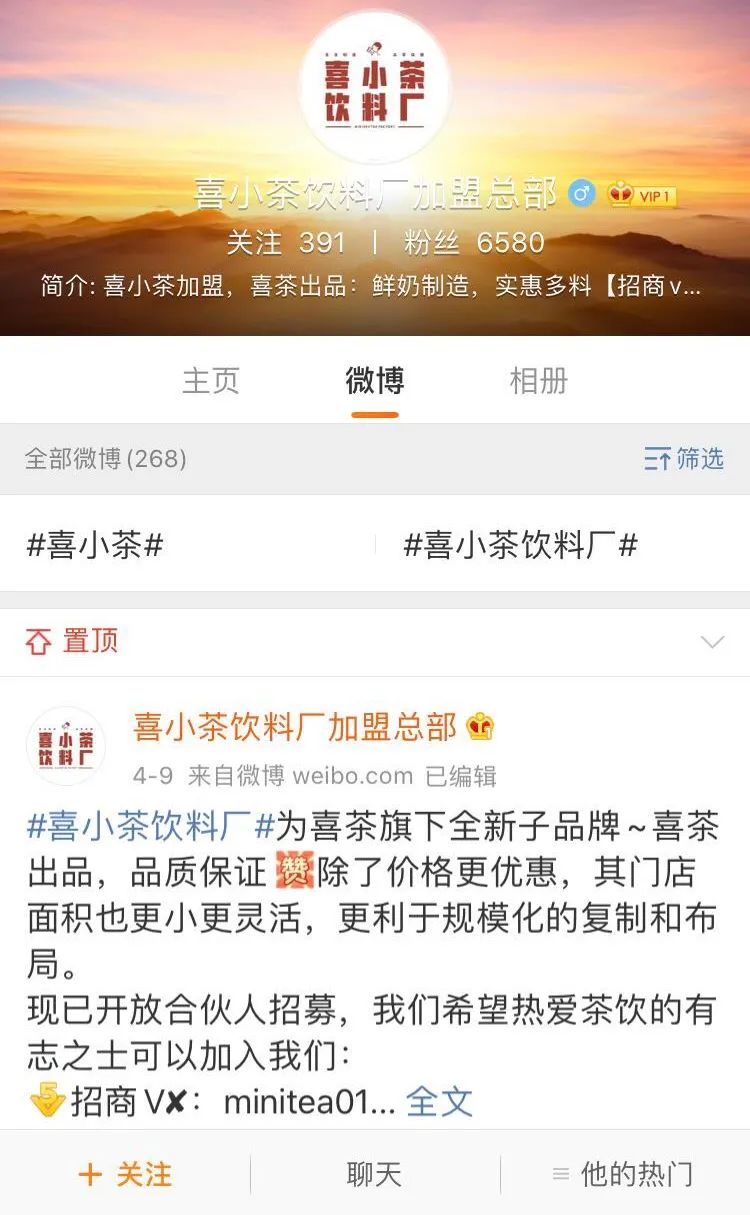
Task: Expand the post with 全文
Action: coord(439,1102)
